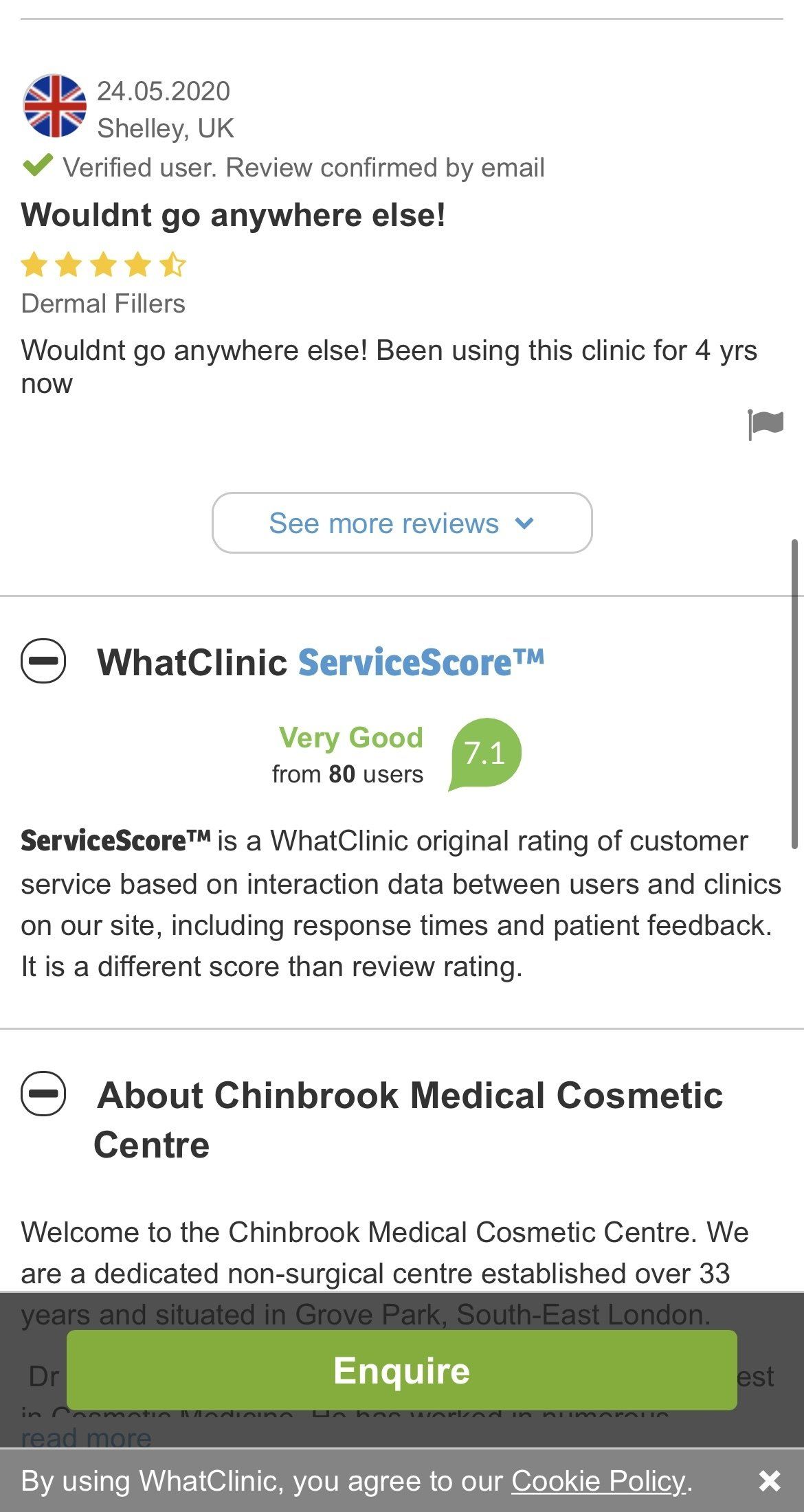
Task: Dismiss the cookie policy banner
Action: tap(770, 1480)
